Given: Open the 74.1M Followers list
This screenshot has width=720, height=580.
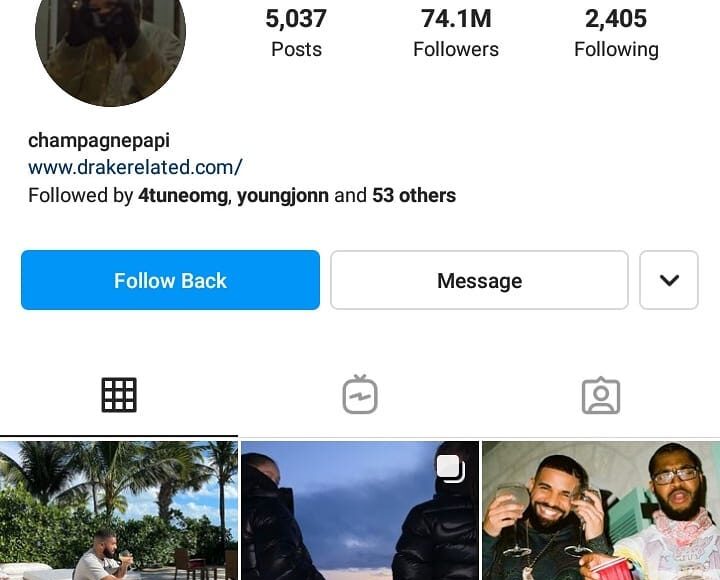Looking at the screenshot, I should click(456, 33).
